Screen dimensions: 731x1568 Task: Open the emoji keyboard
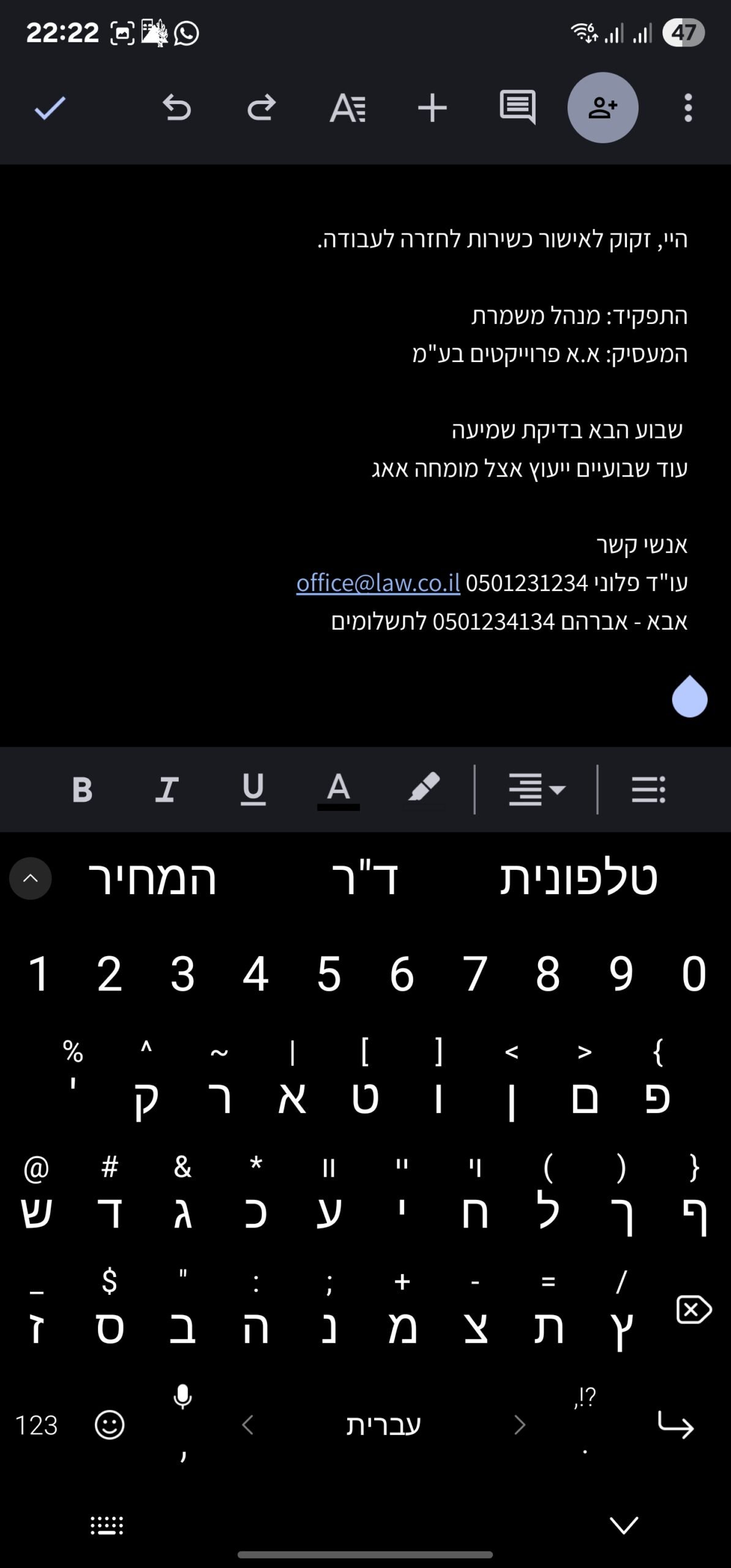click(110, 1425)
